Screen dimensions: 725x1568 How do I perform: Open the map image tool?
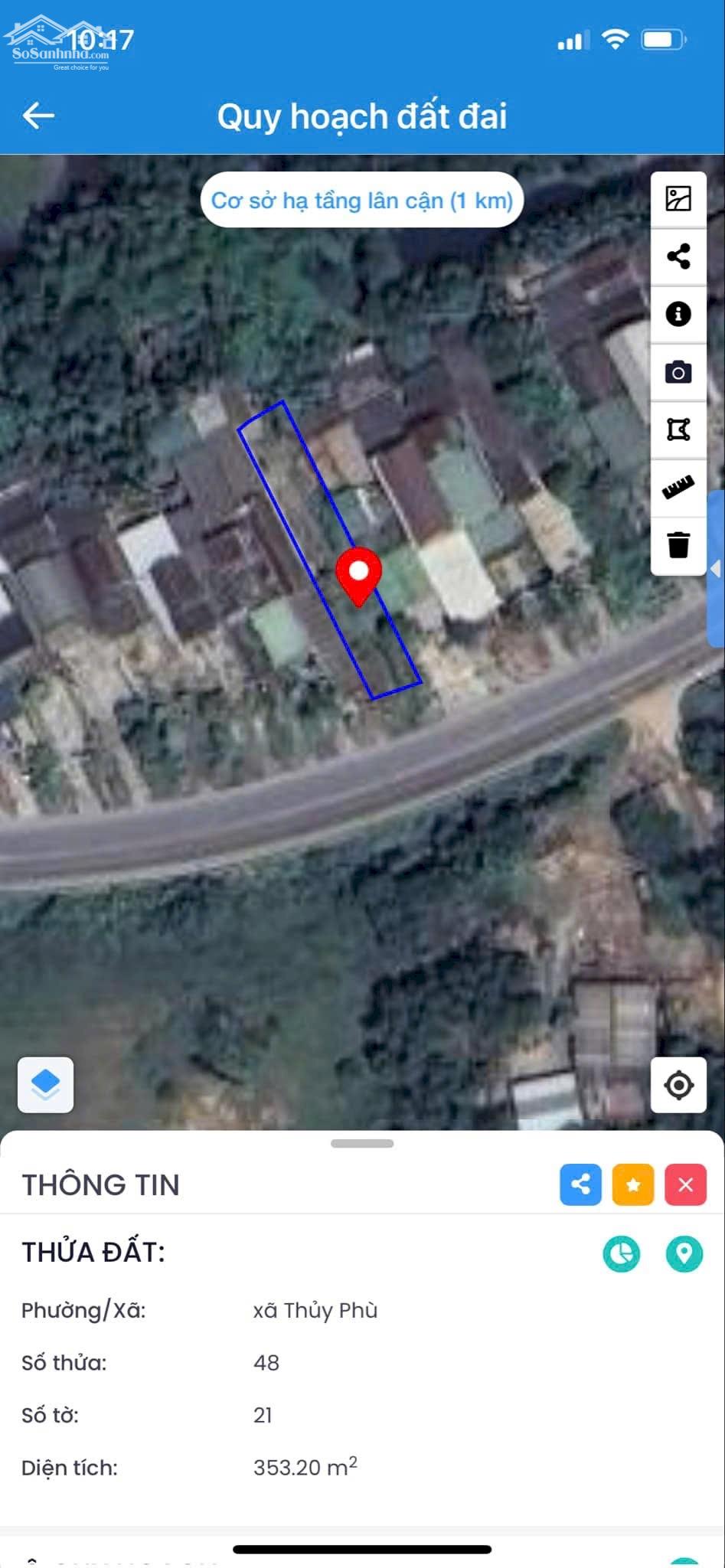point(678,199)
